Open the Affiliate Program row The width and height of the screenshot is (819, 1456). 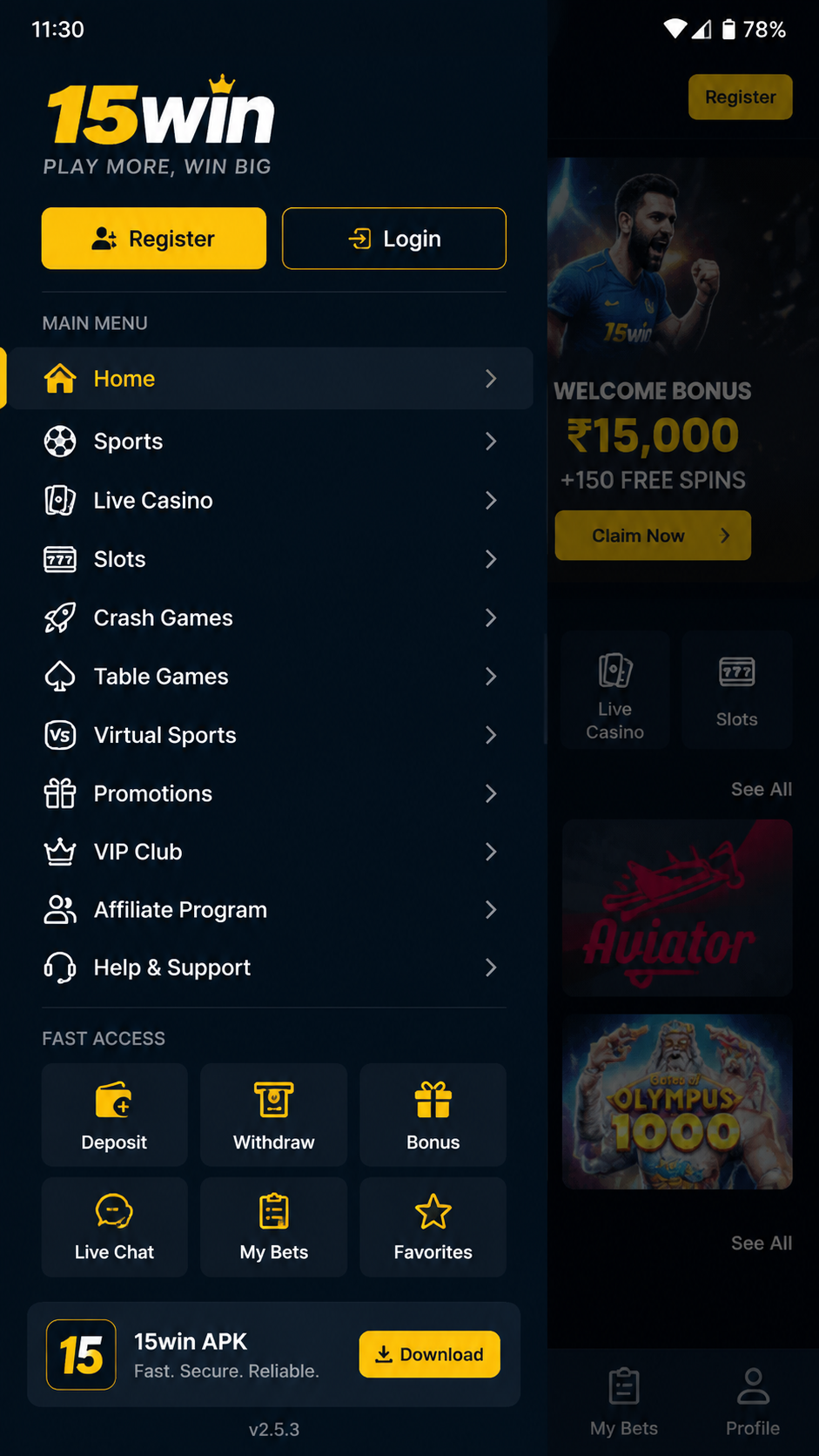[270, 910]
